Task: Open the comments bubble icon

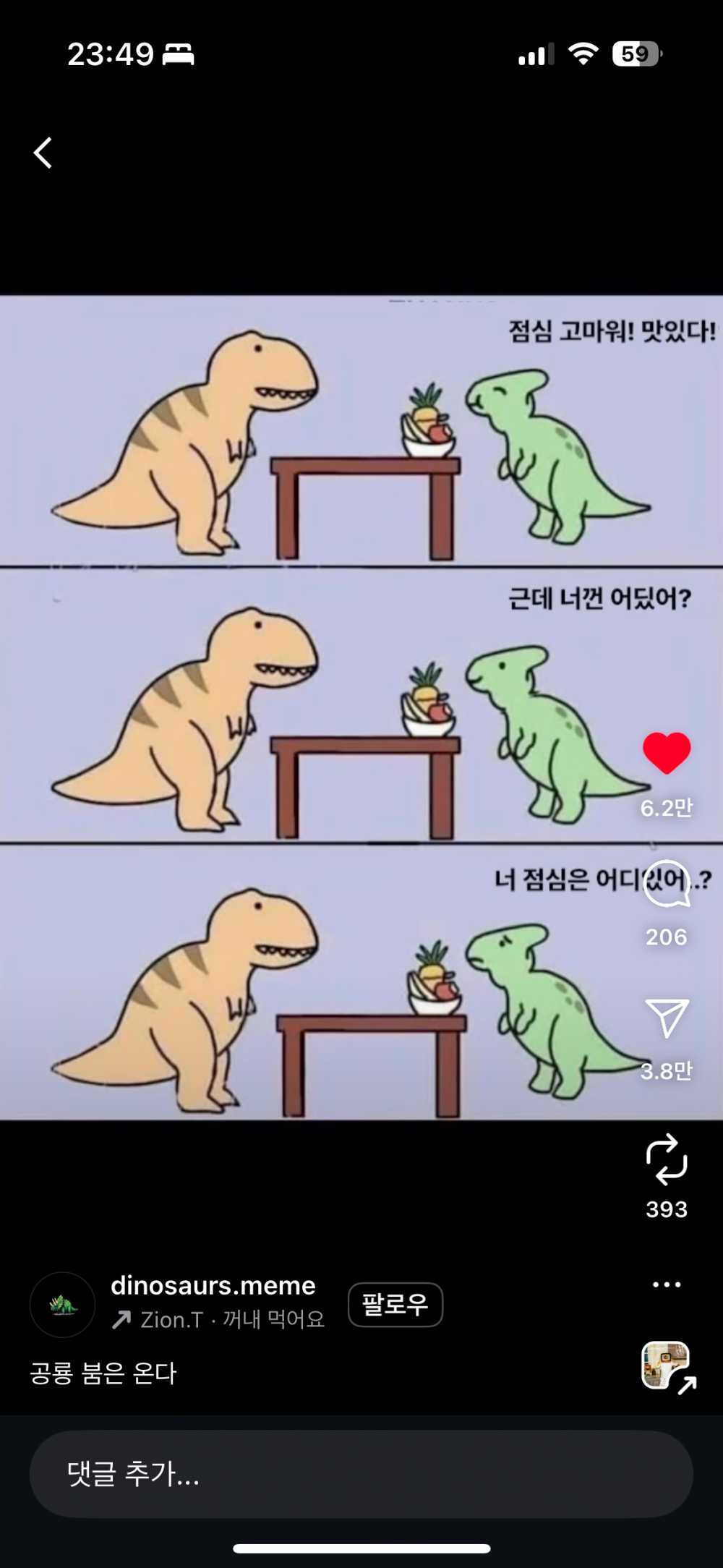Action: (667, 884)
